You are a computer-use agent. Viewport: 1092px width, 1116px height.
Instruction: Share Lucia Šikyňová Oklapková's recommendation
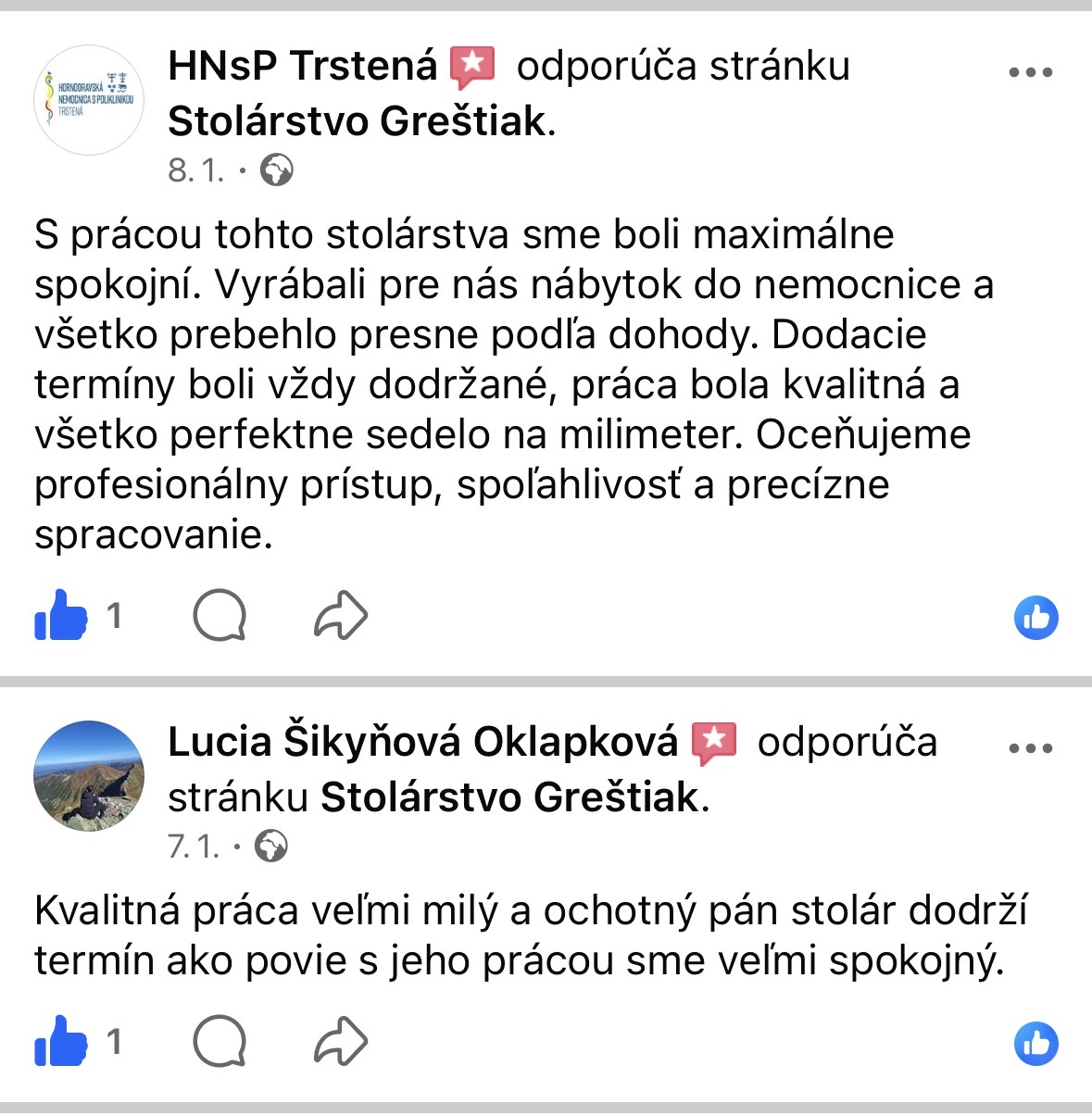[x=341, y=1042]
